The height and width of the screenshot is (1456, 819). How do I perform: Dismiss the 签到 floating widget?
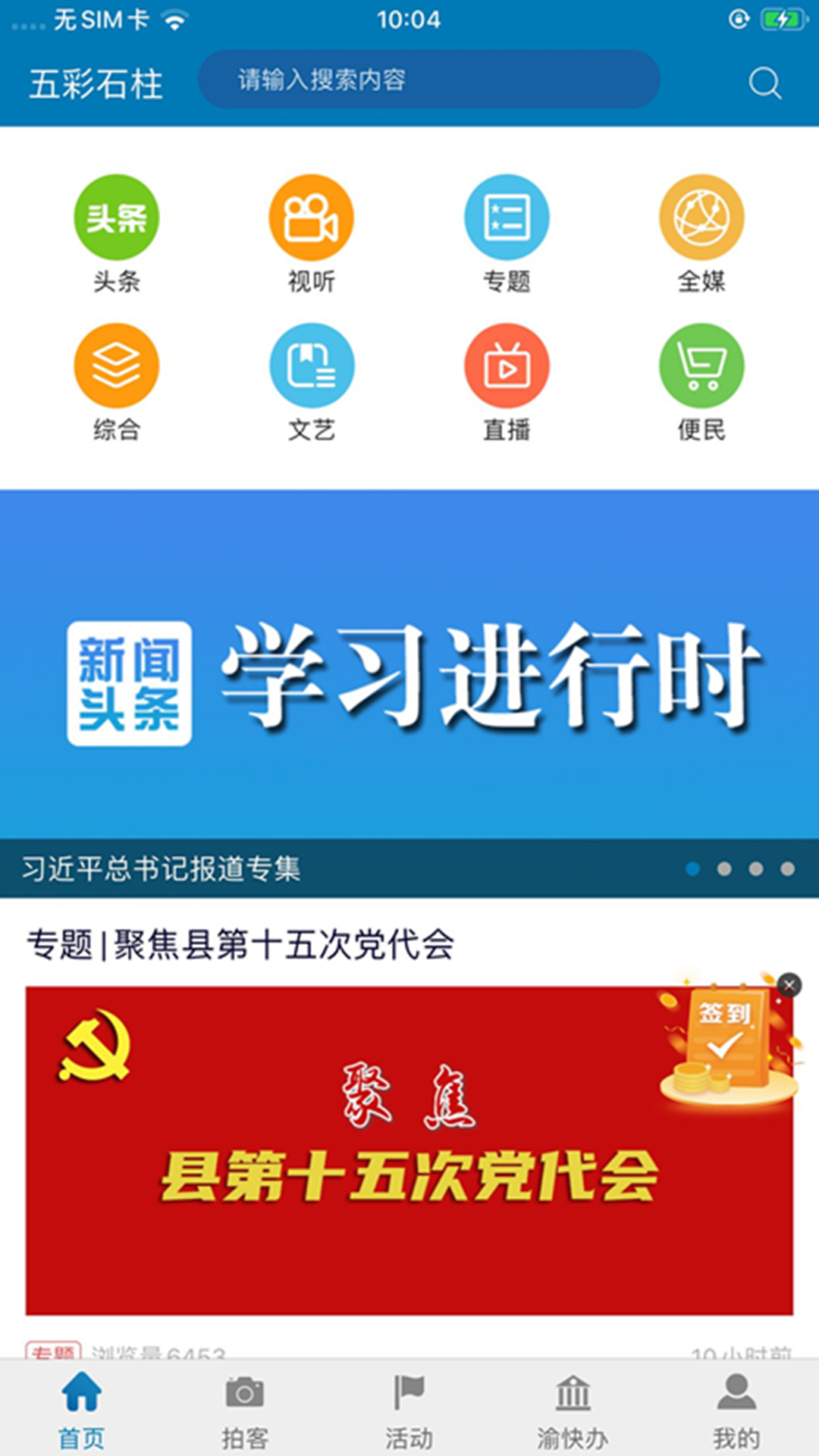click(x=789, y=985)
